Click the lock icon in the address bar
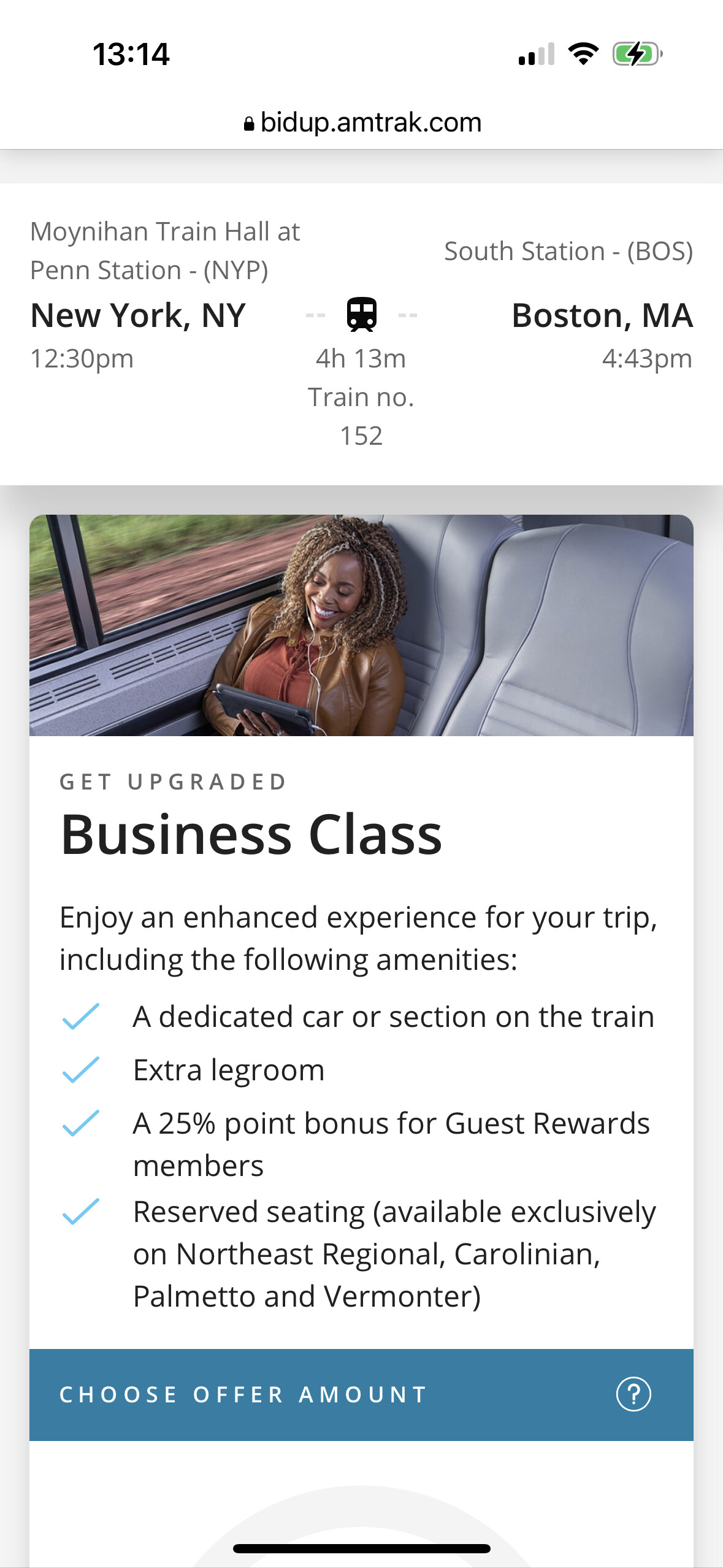This screenshot has height=1568, width=723. [249, 122]
